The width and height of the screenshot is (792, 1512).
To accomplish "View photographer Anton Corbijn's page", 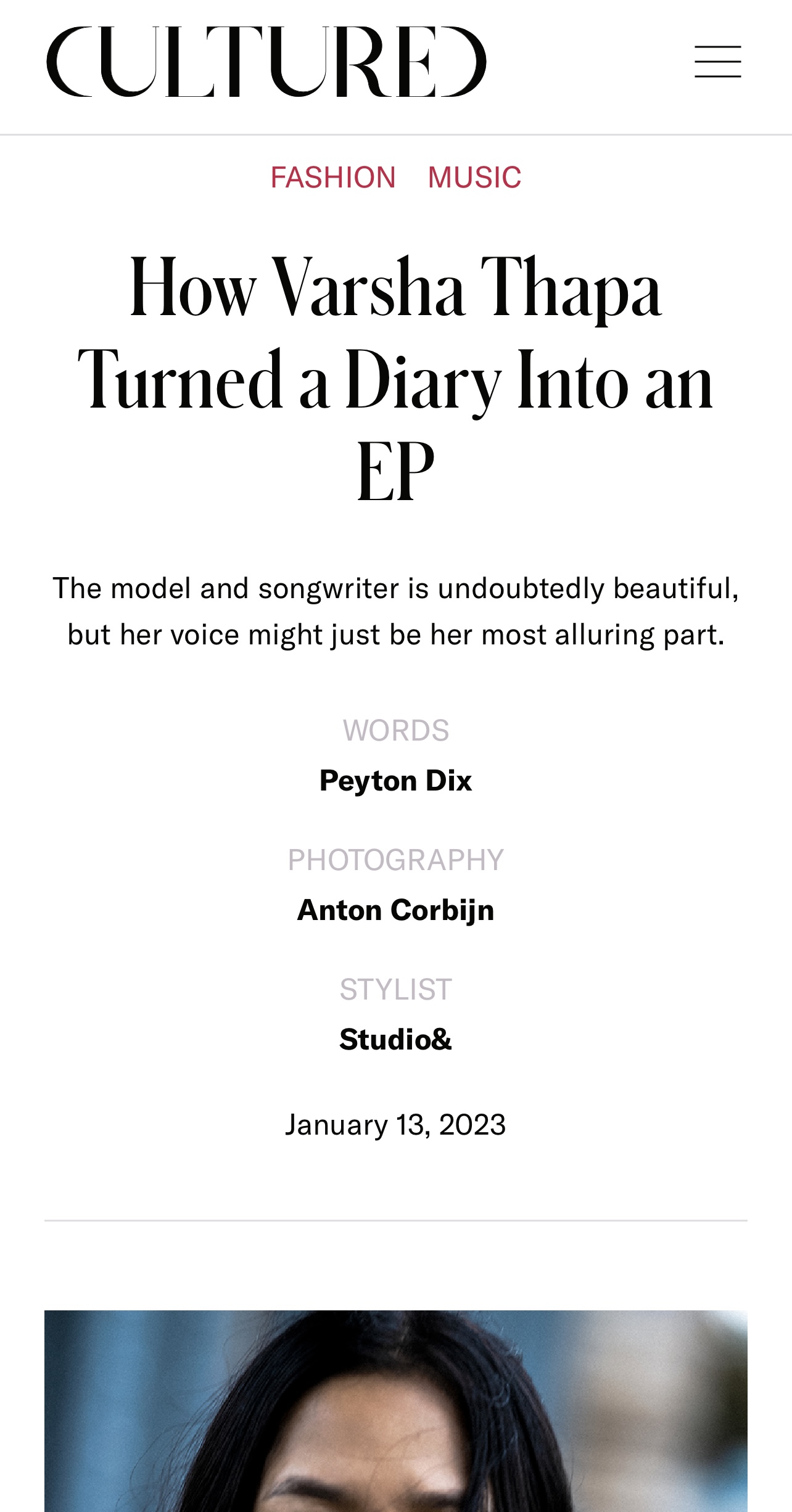I will pos(396,911).
